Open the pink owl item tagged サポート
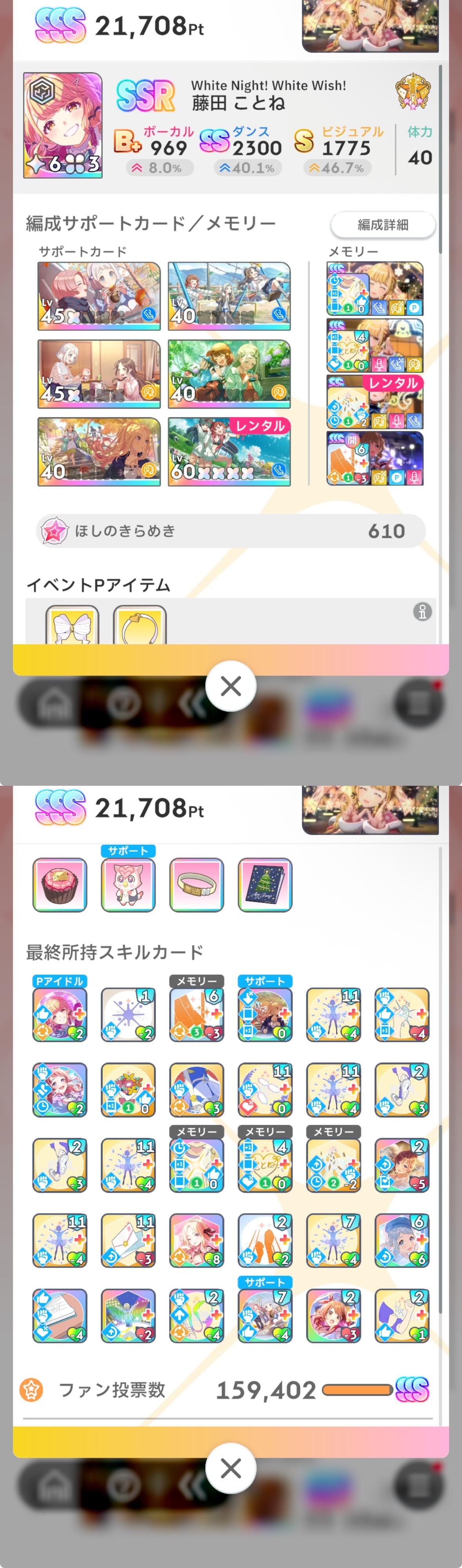The height and width of the screenshot is (1568, 462). pyautogui.click(x=129, y=885)
